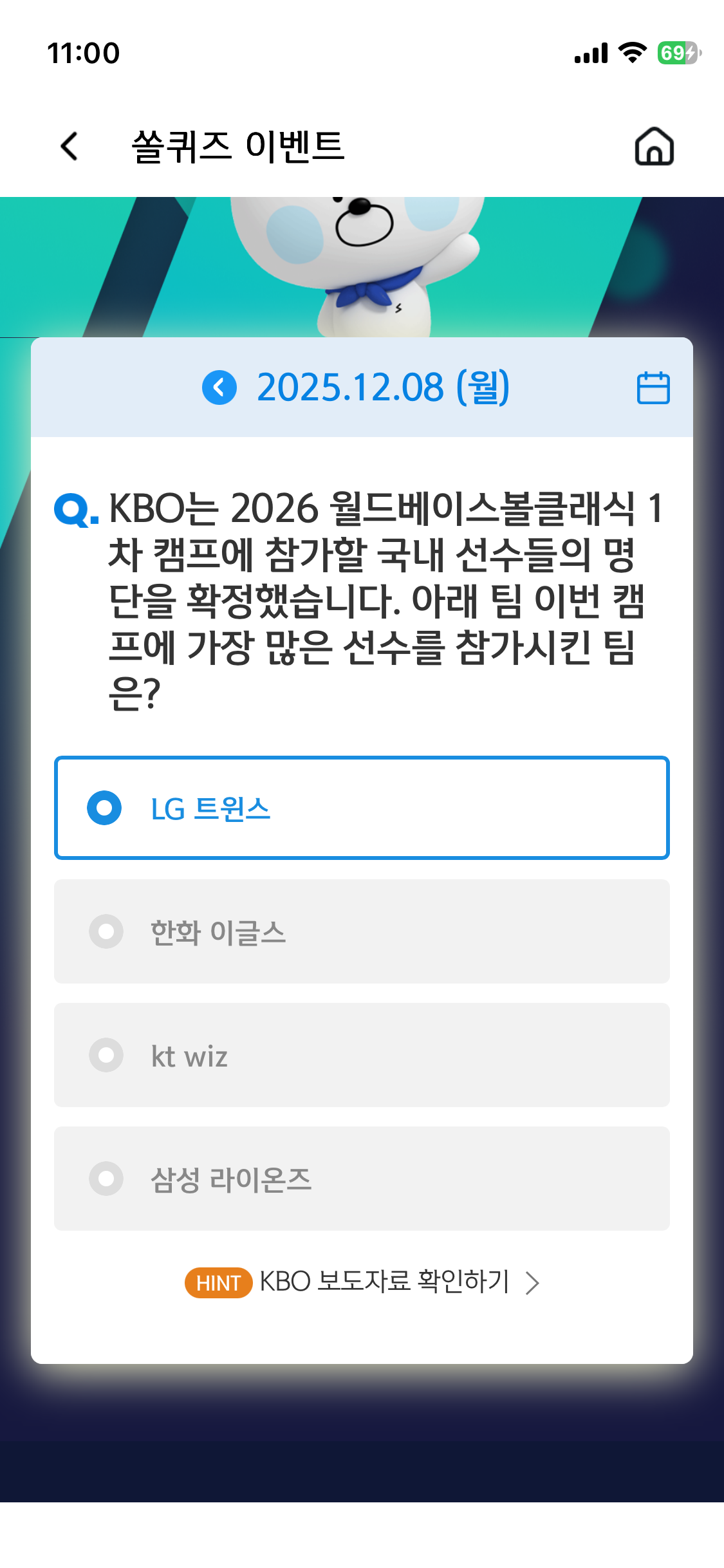
Task: Open the KBO 보도자료 확인하기 hint
Action: pyautogui.click(x=362, y=1282)
